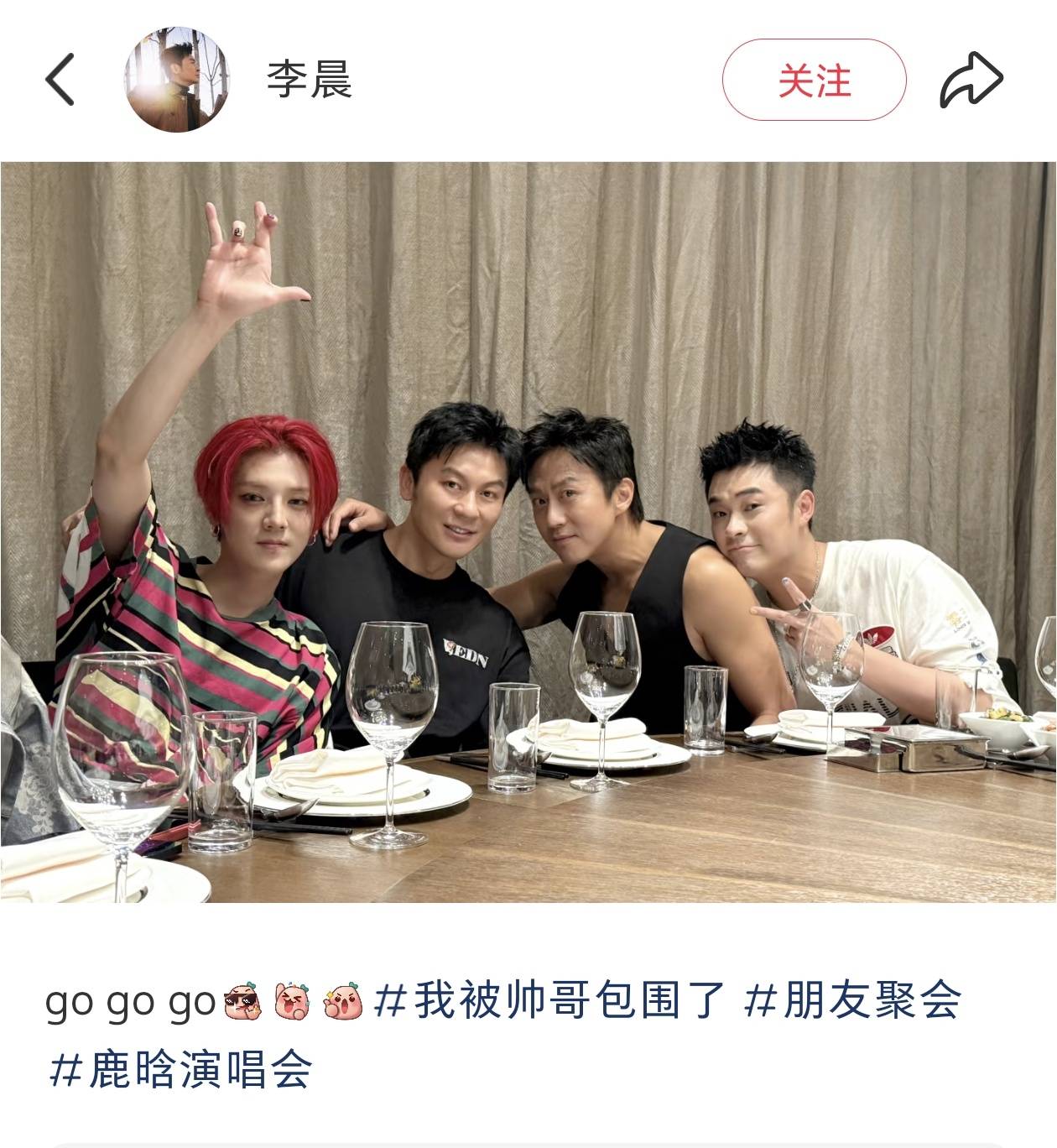Open the username 李晨 in the header

pos(309,81)
